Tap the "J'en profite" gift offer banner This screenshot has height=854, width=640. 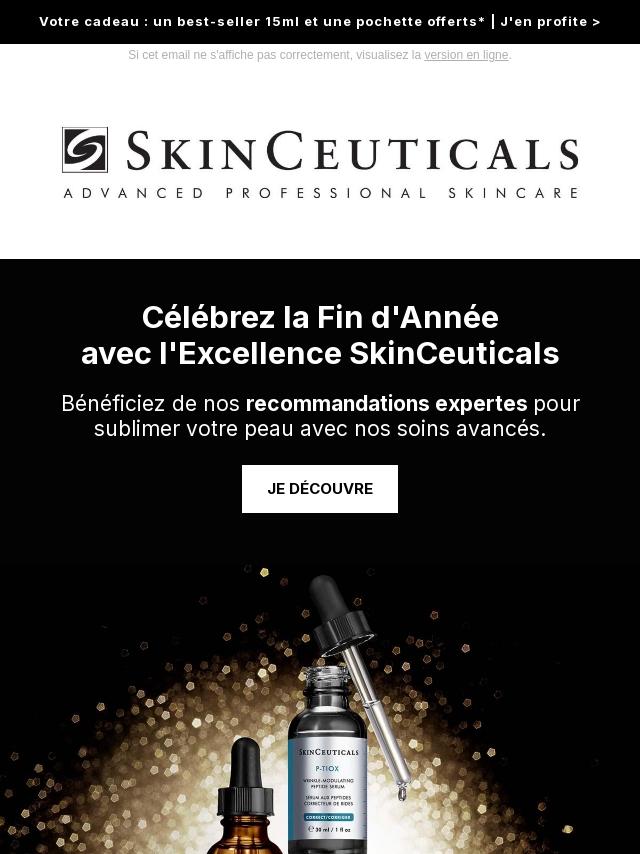coord(320,22)
